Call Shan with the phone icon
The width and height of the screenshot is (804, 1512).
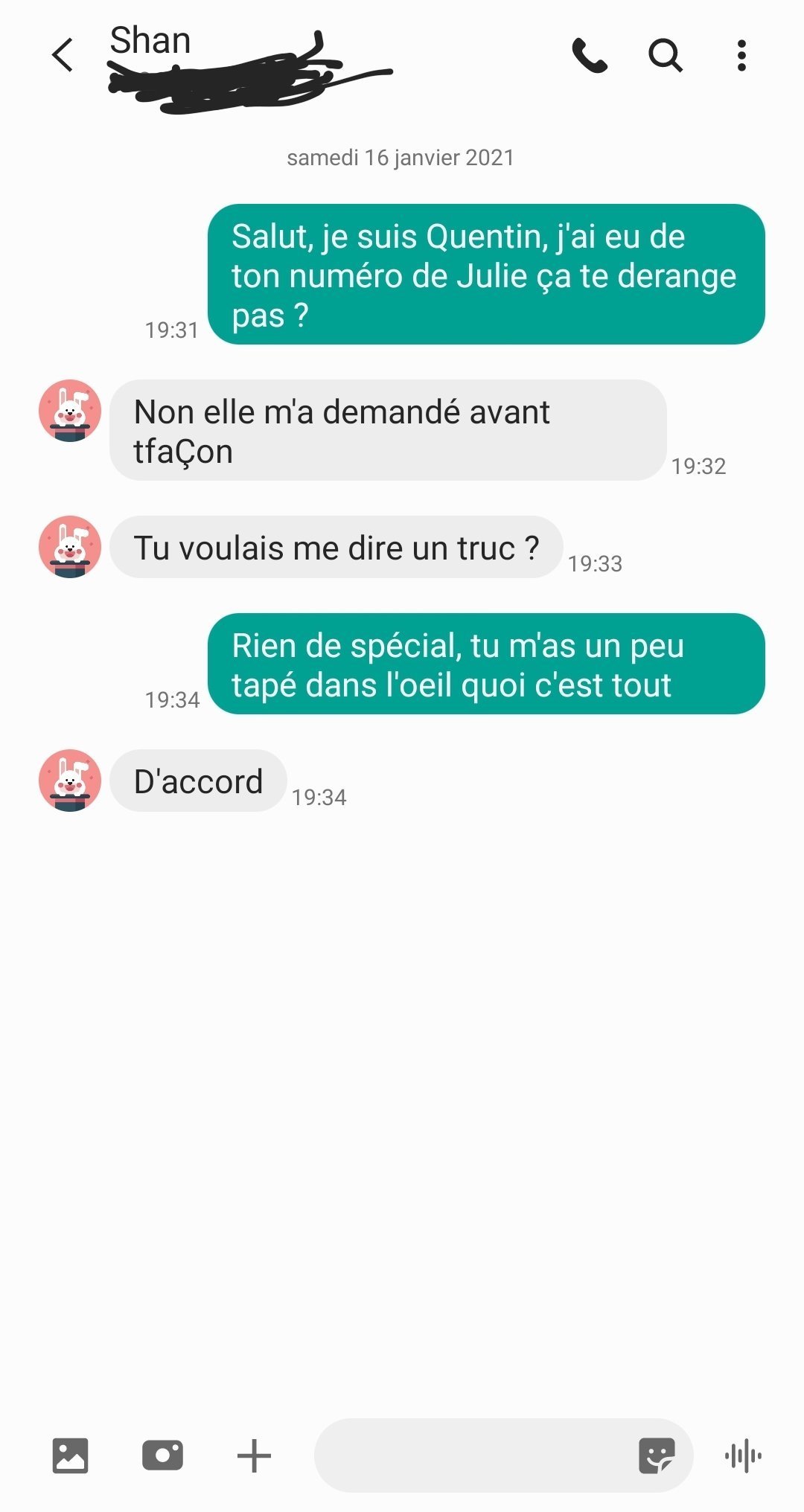[x=590, y=55]
